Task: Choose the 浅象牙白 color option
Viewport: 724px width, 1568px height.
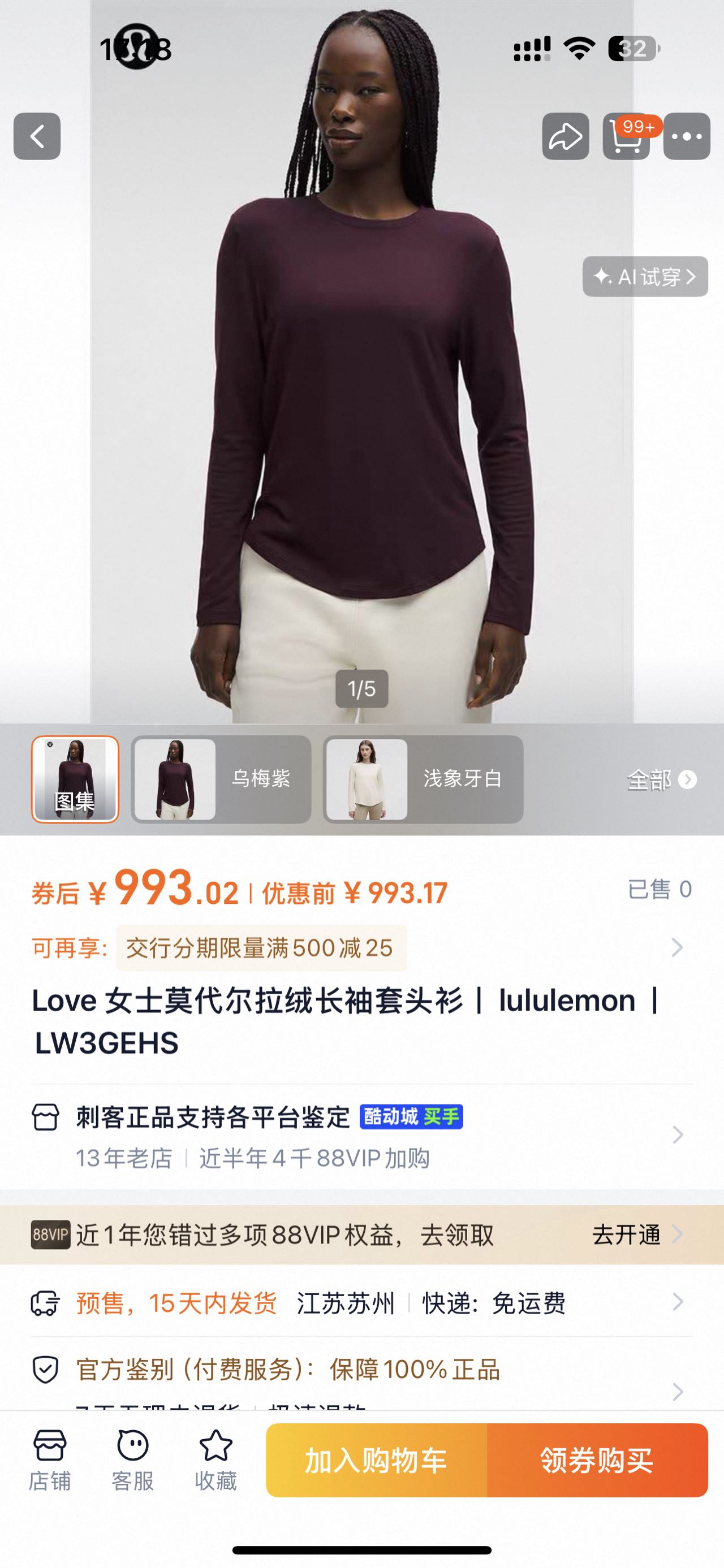Action: (423, 779)
